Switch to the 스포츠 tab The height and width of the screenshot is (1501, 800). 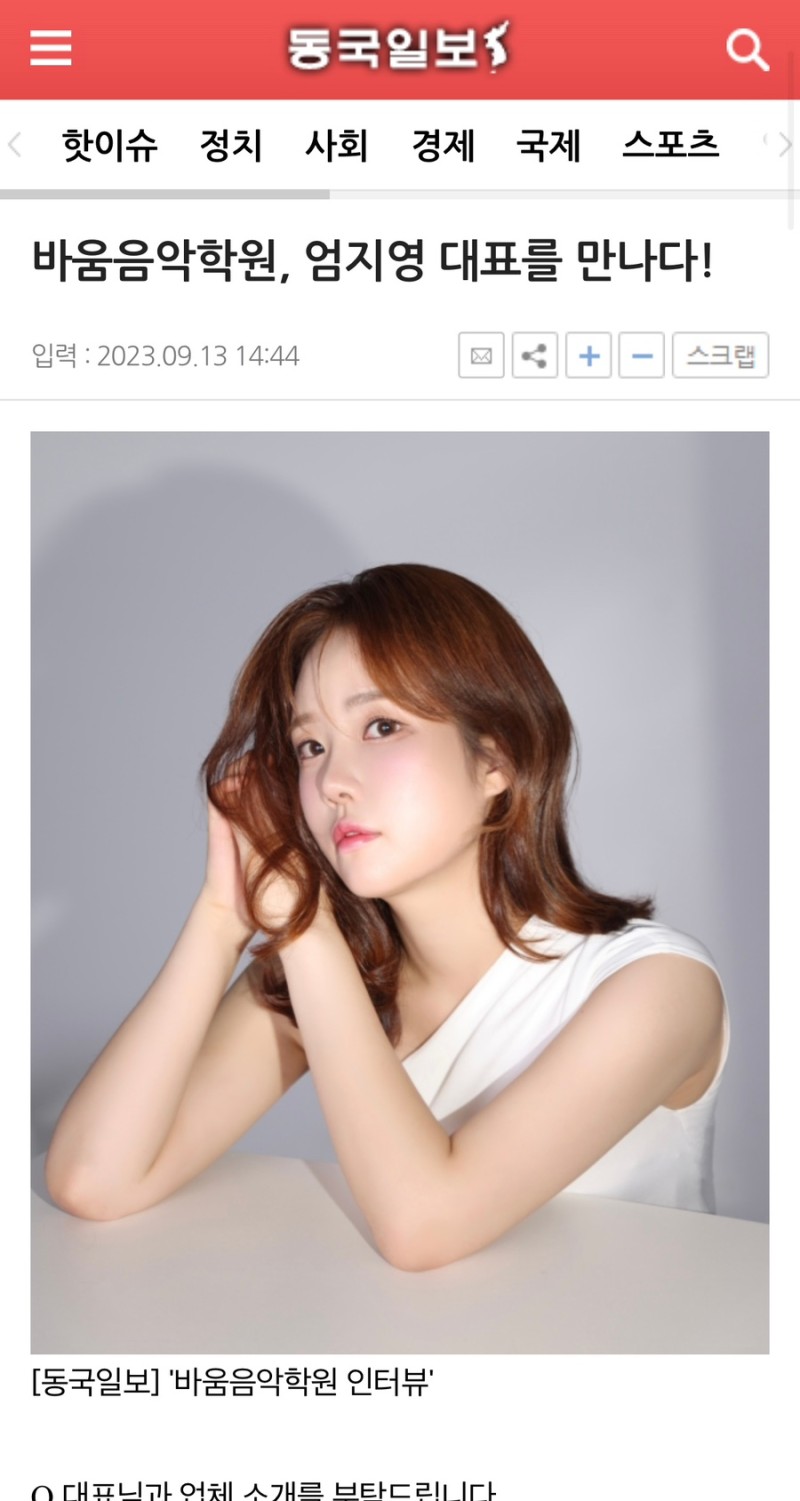coord(670,146)
